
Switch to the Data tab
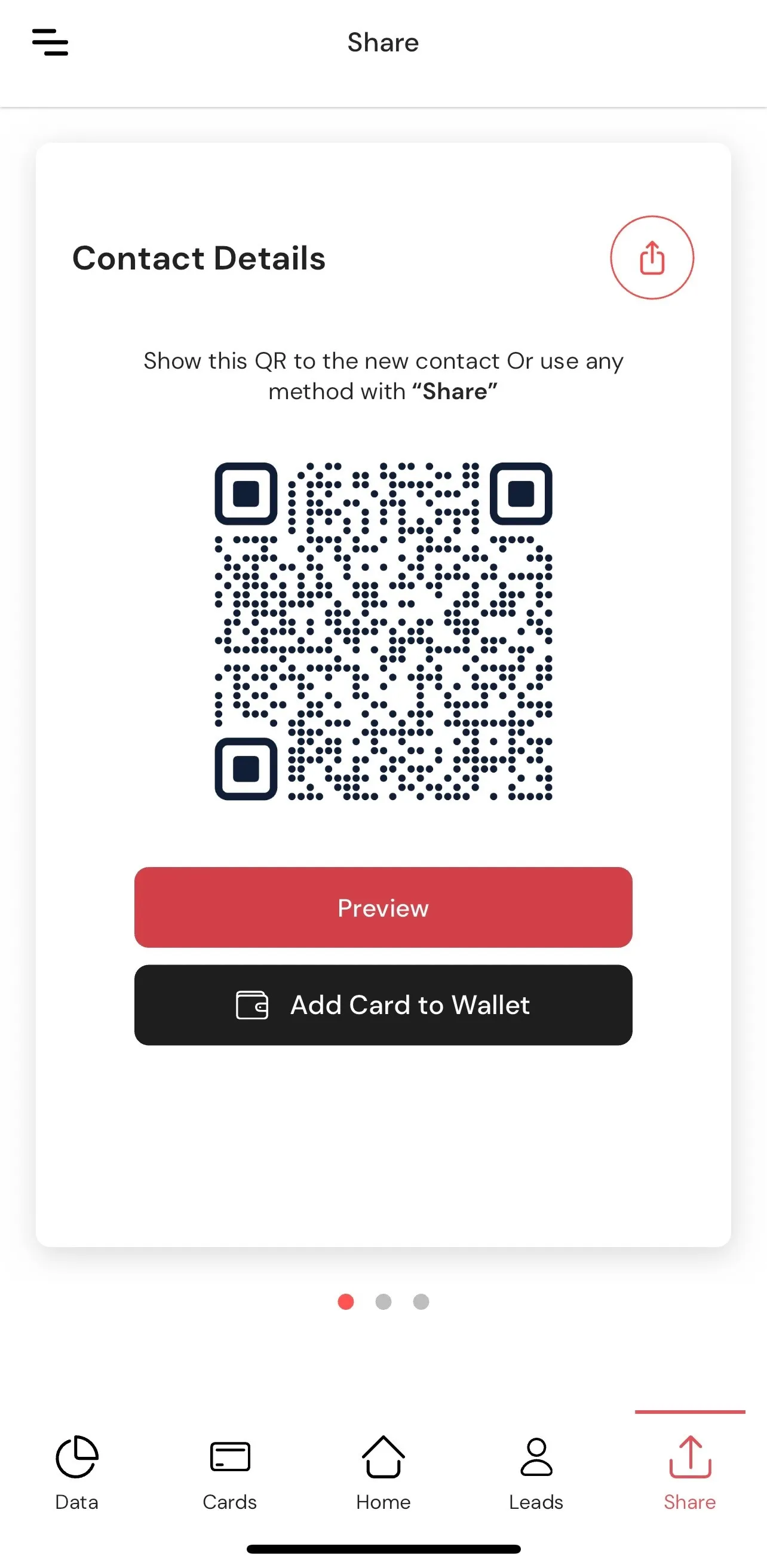(76, 1473)
